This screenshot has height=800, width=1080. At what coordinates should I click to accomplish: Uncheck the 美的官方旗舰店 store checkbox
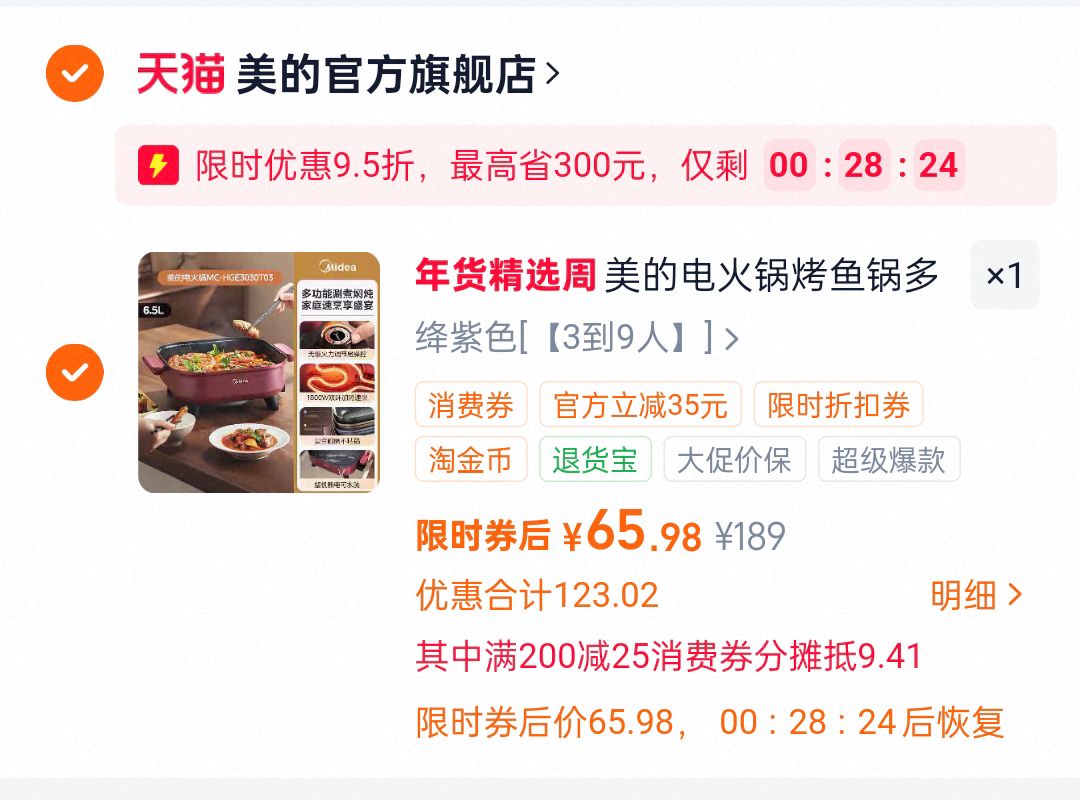click(x=75, y=73)
